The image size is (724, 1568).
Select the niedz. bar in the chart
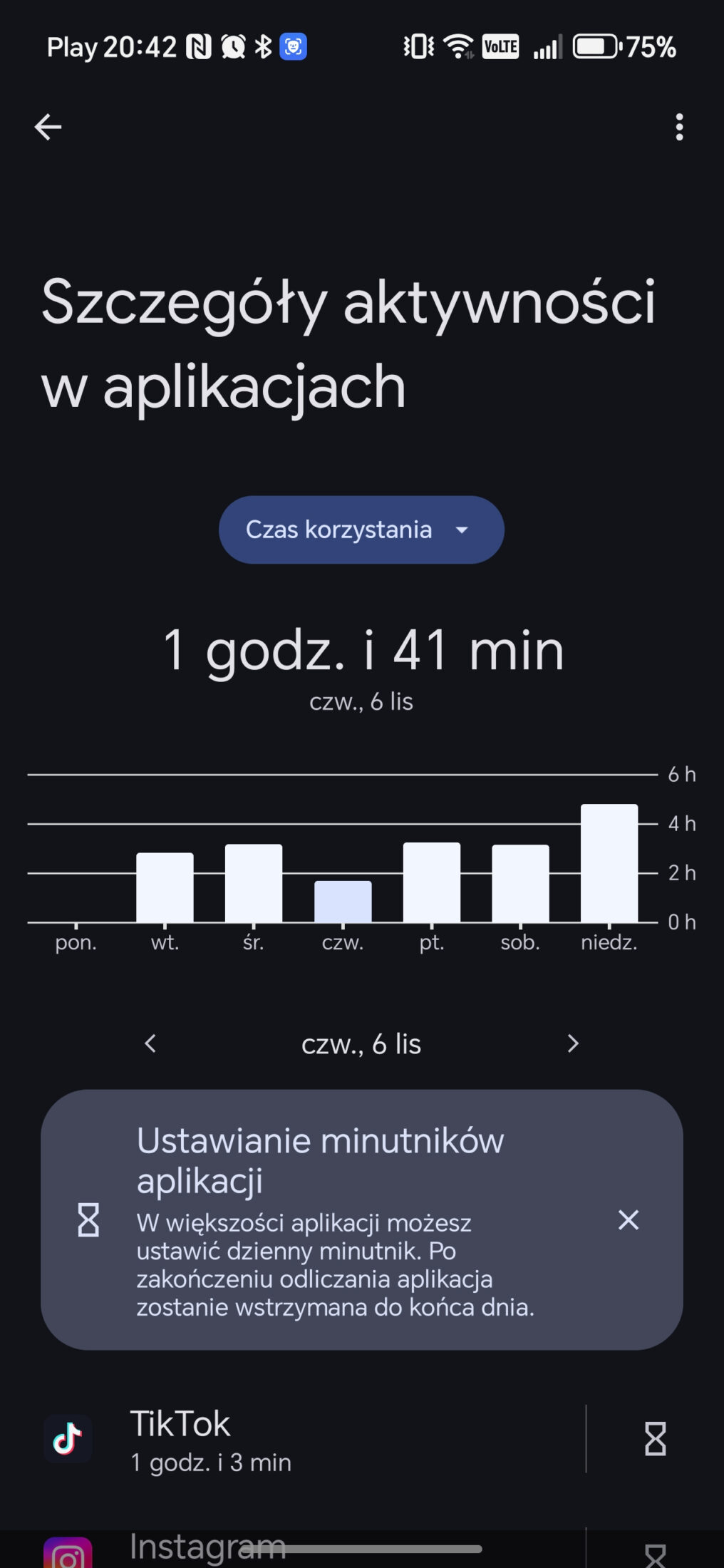point(609,864)
